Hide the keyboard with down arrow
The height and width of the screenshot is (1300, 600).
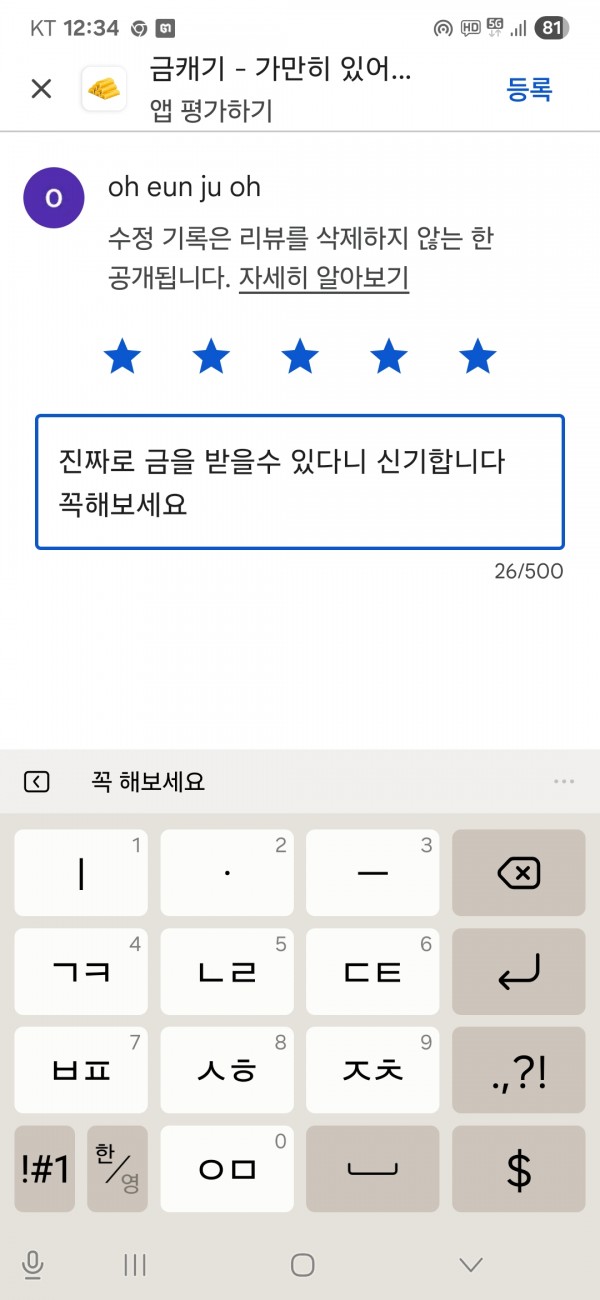coord(471,1265)
